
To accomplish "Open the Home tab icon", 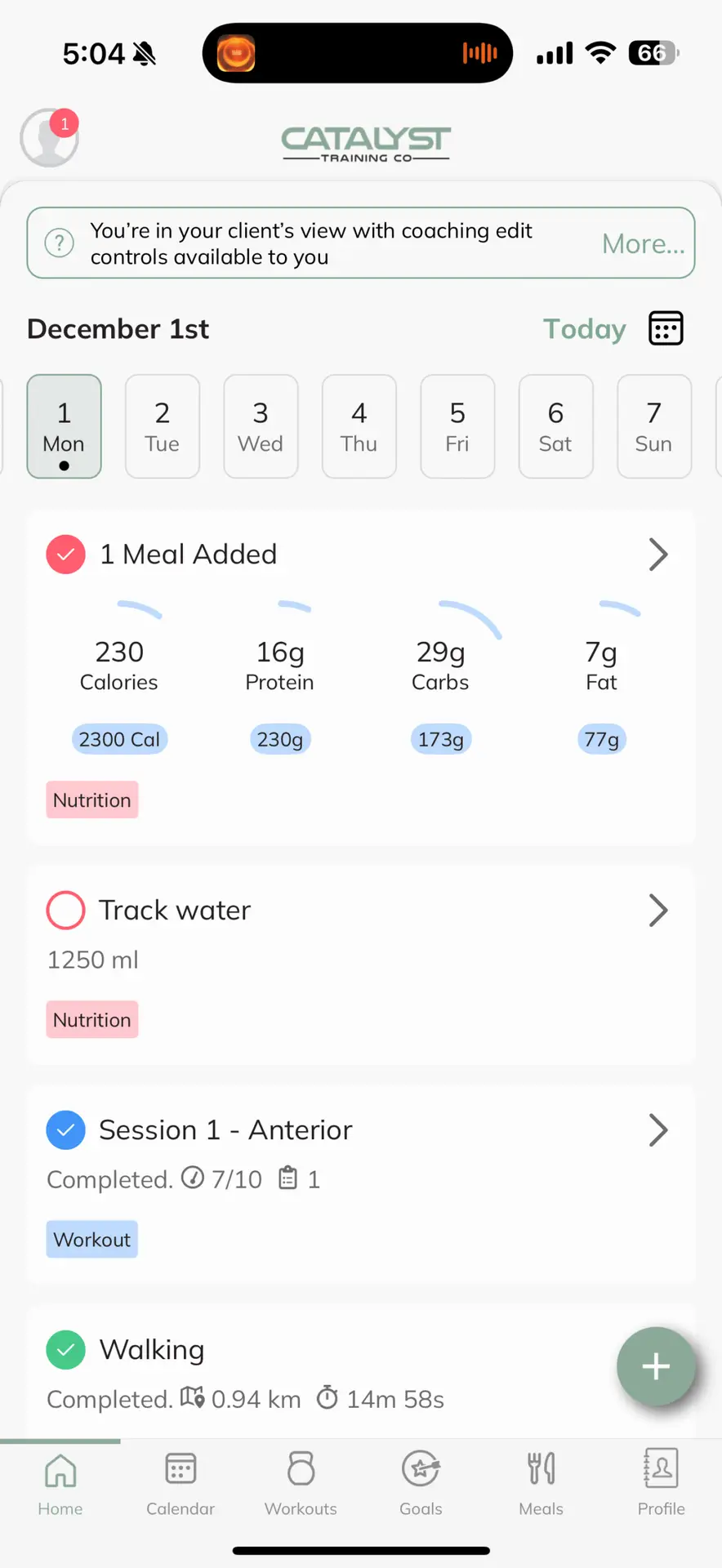I will (x=60, y=1469).
